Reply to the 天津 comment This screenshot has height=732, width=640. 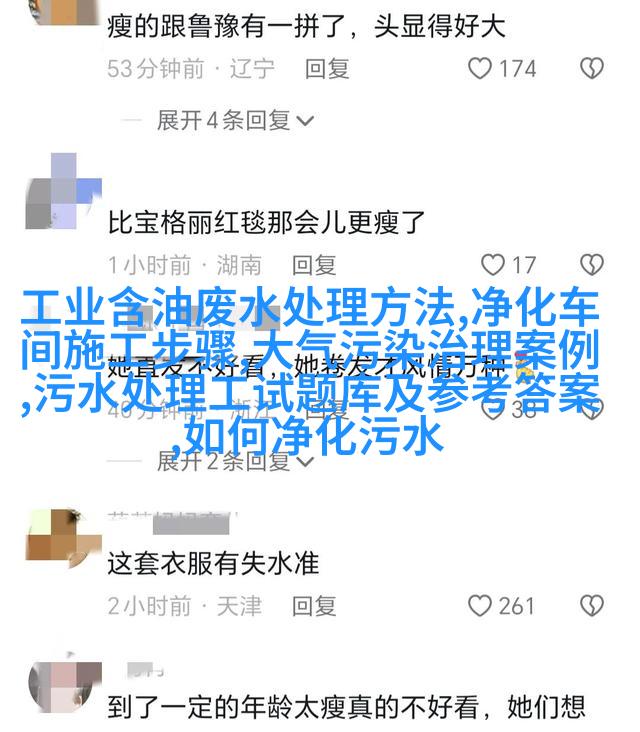coord(314,606)
